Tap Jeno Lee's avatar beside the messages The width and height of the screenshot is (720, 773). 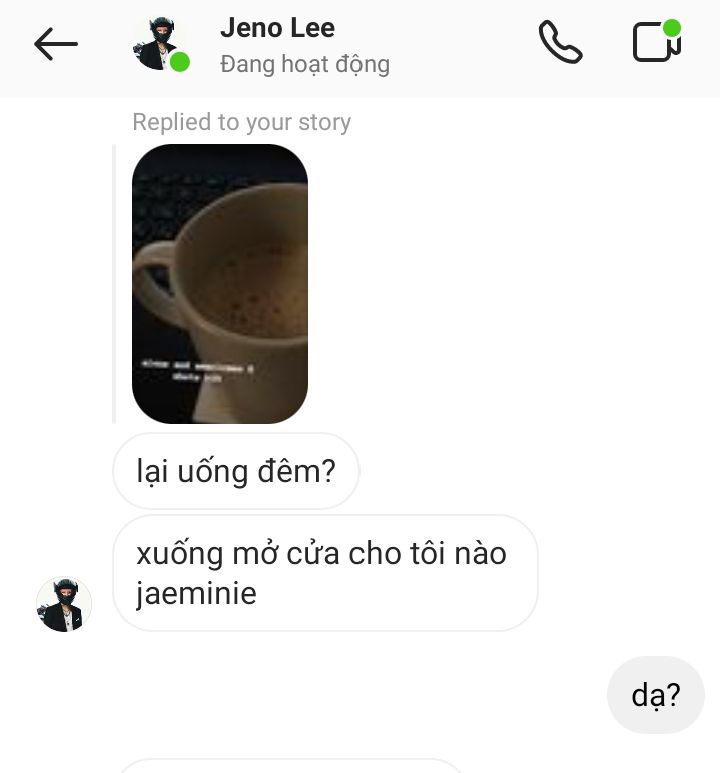coord(64,604)
